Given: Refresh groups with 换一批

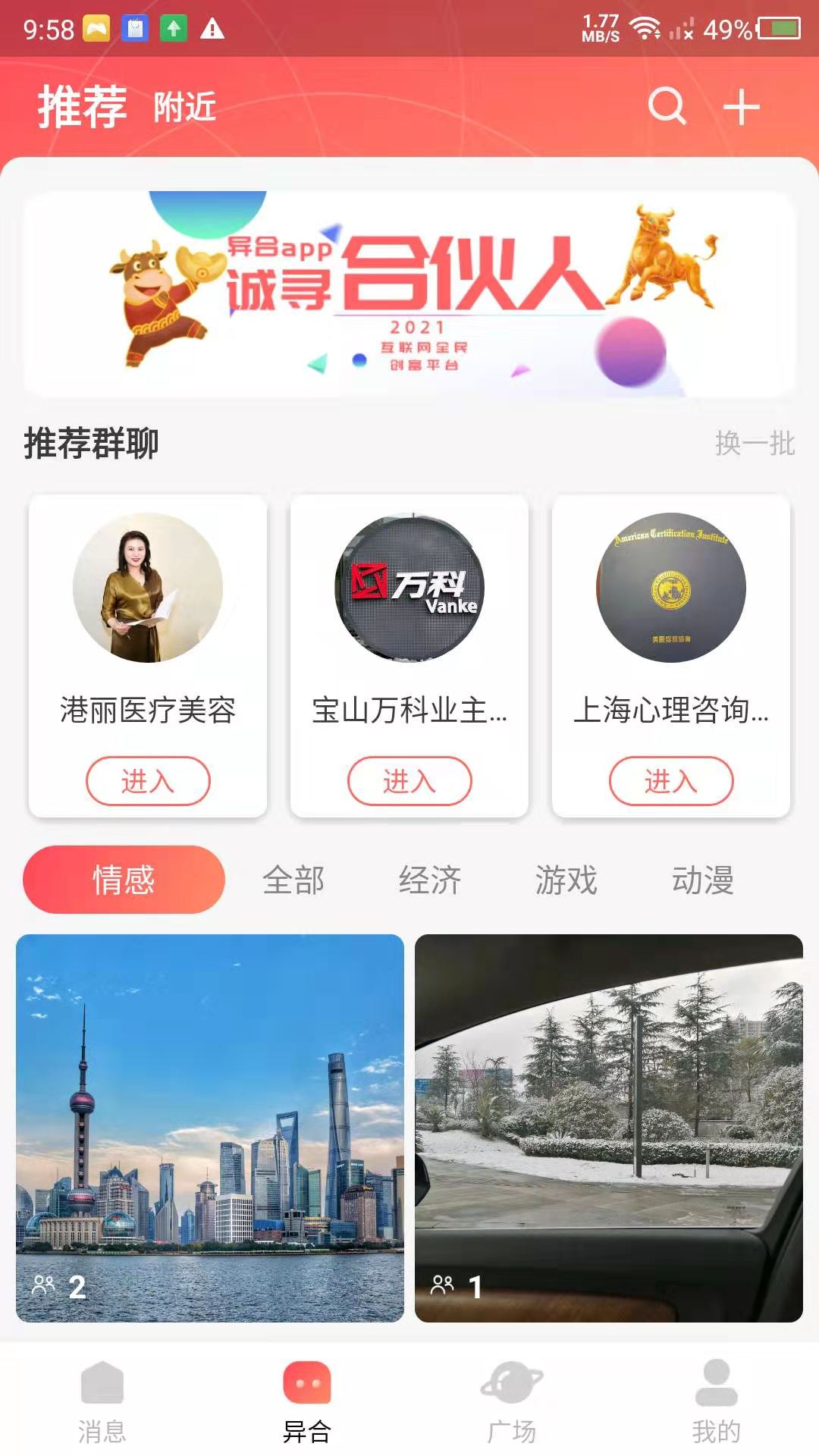Looking at the screenshot, I should 755,444.
